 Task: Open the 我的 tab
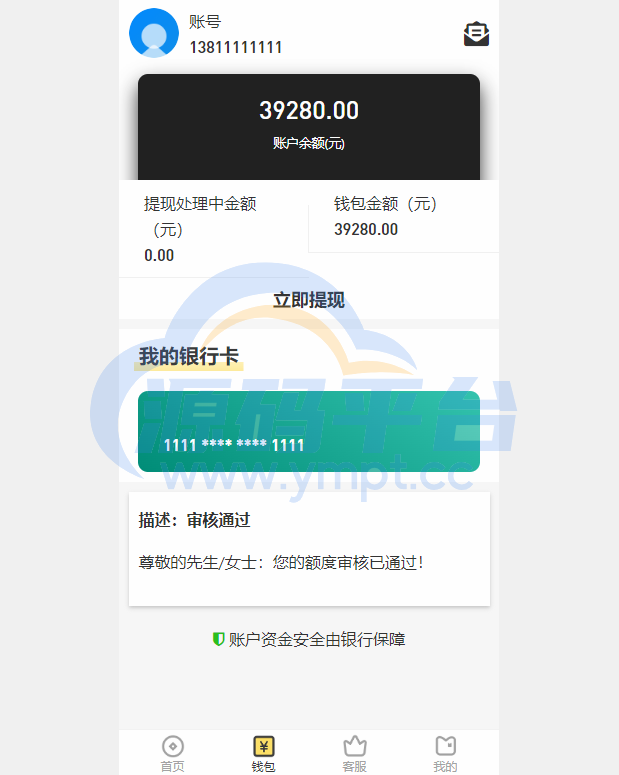[x=445, y=753]
